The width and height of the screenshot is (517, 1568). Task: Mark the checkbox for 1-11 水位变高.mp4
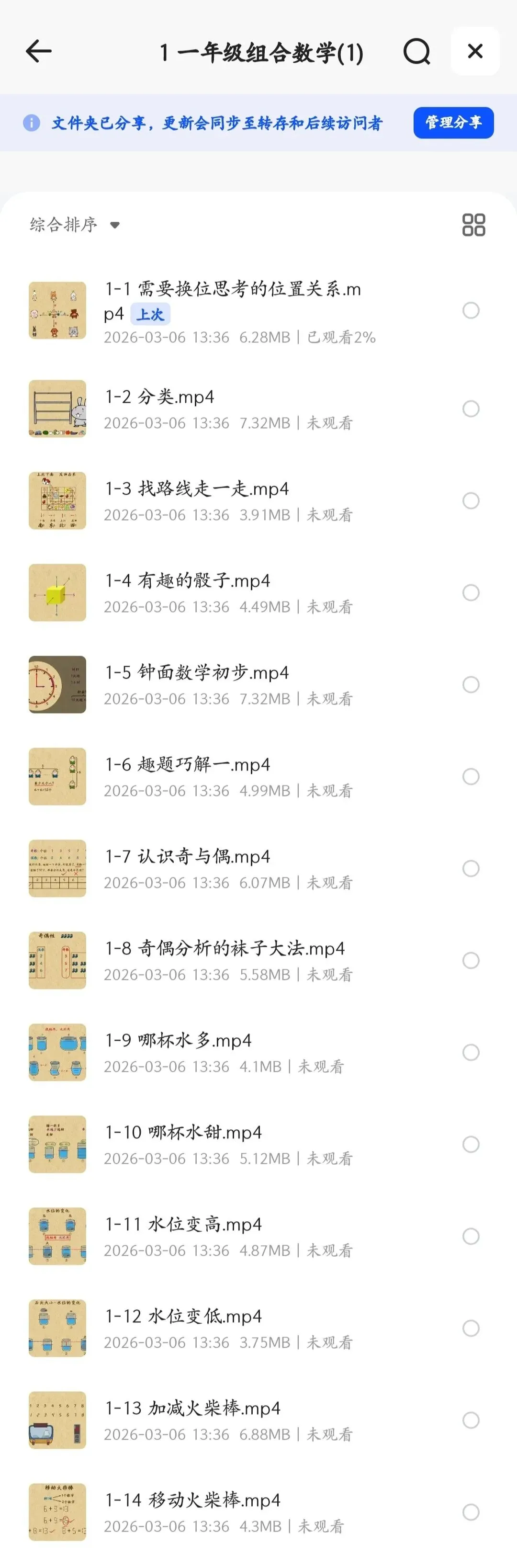click(471, 1236)
